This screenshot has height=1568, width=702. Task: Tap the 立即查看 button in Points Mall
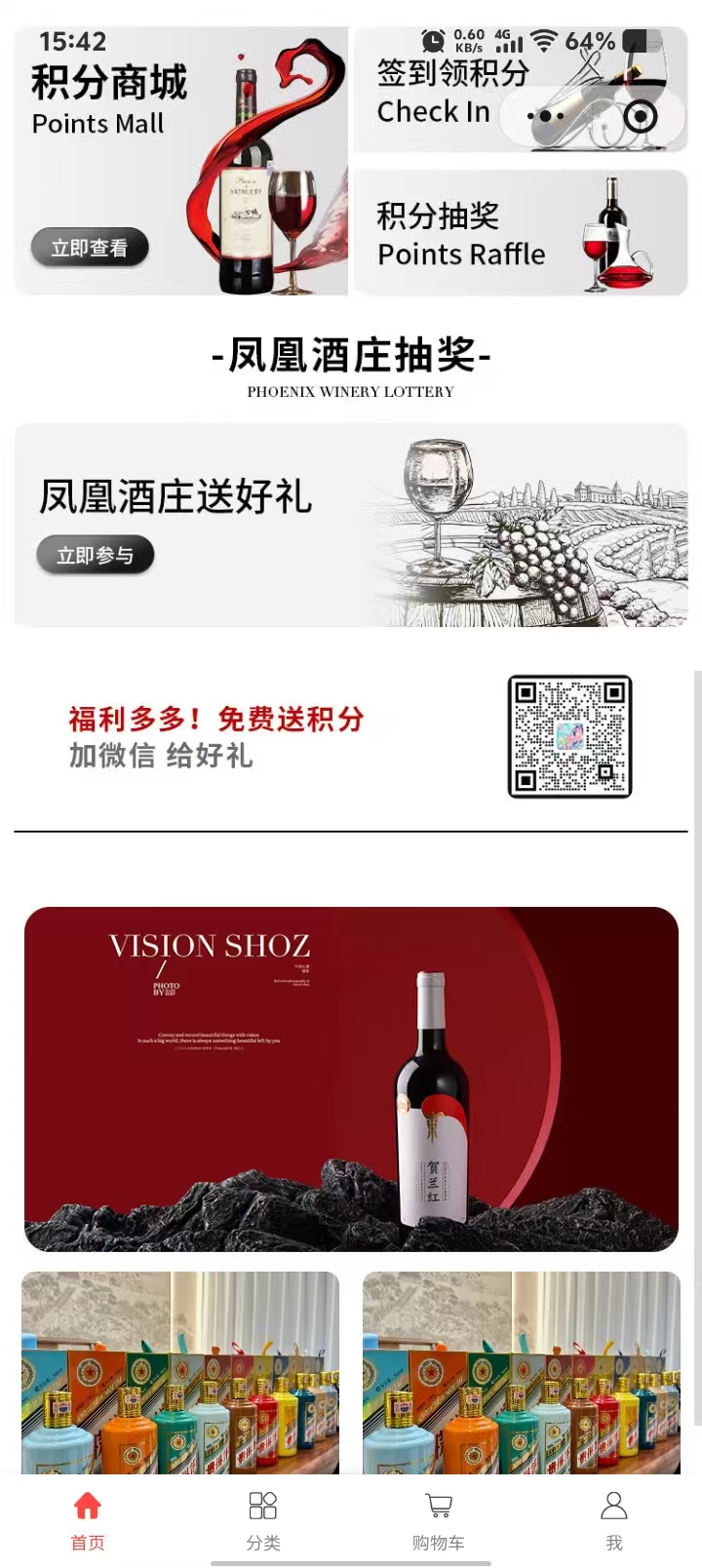pyautogui.click(x=90, y=248)
